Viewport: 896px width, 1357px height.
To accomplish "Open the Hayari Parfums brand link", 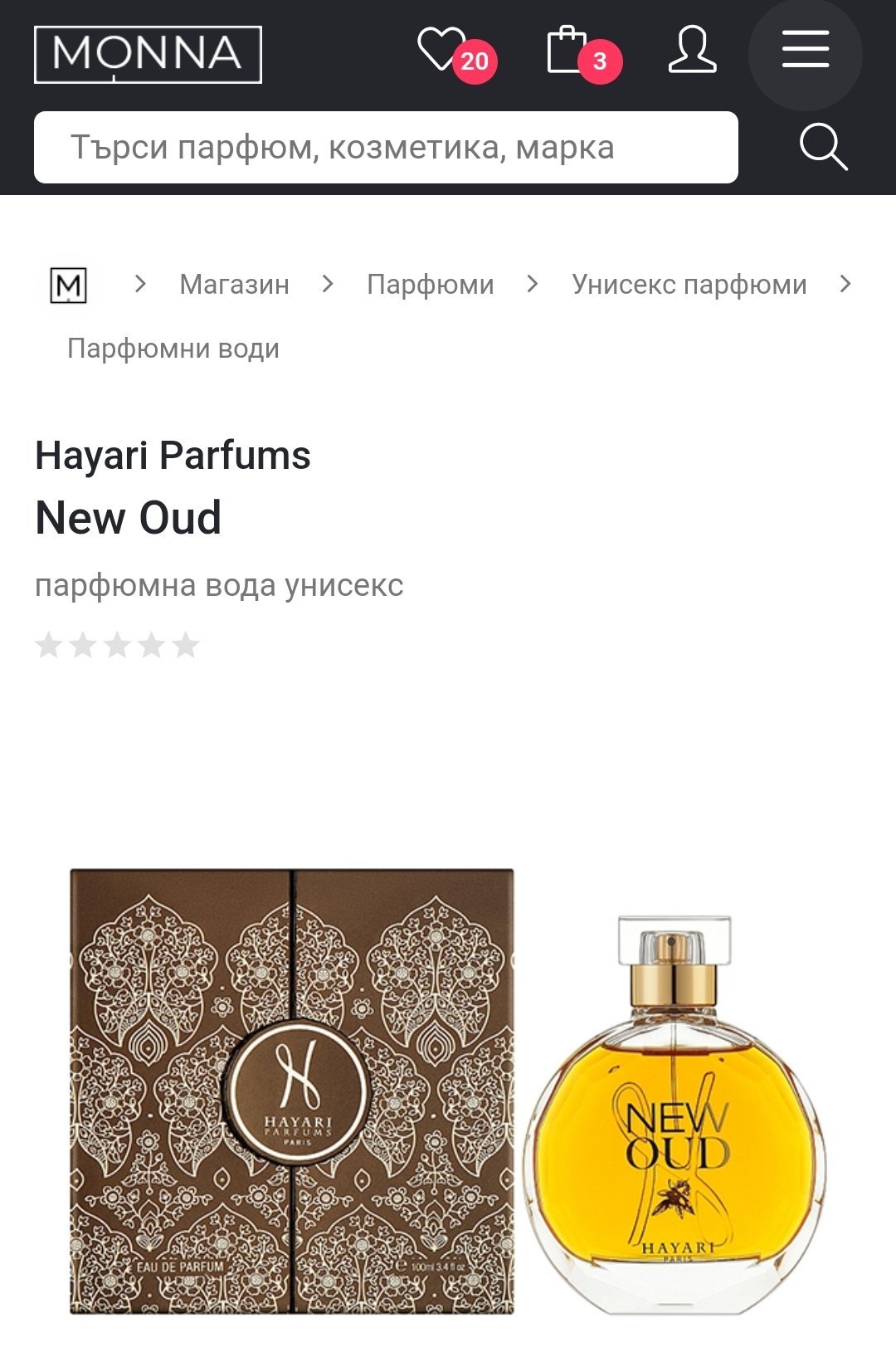I will 173,456.
